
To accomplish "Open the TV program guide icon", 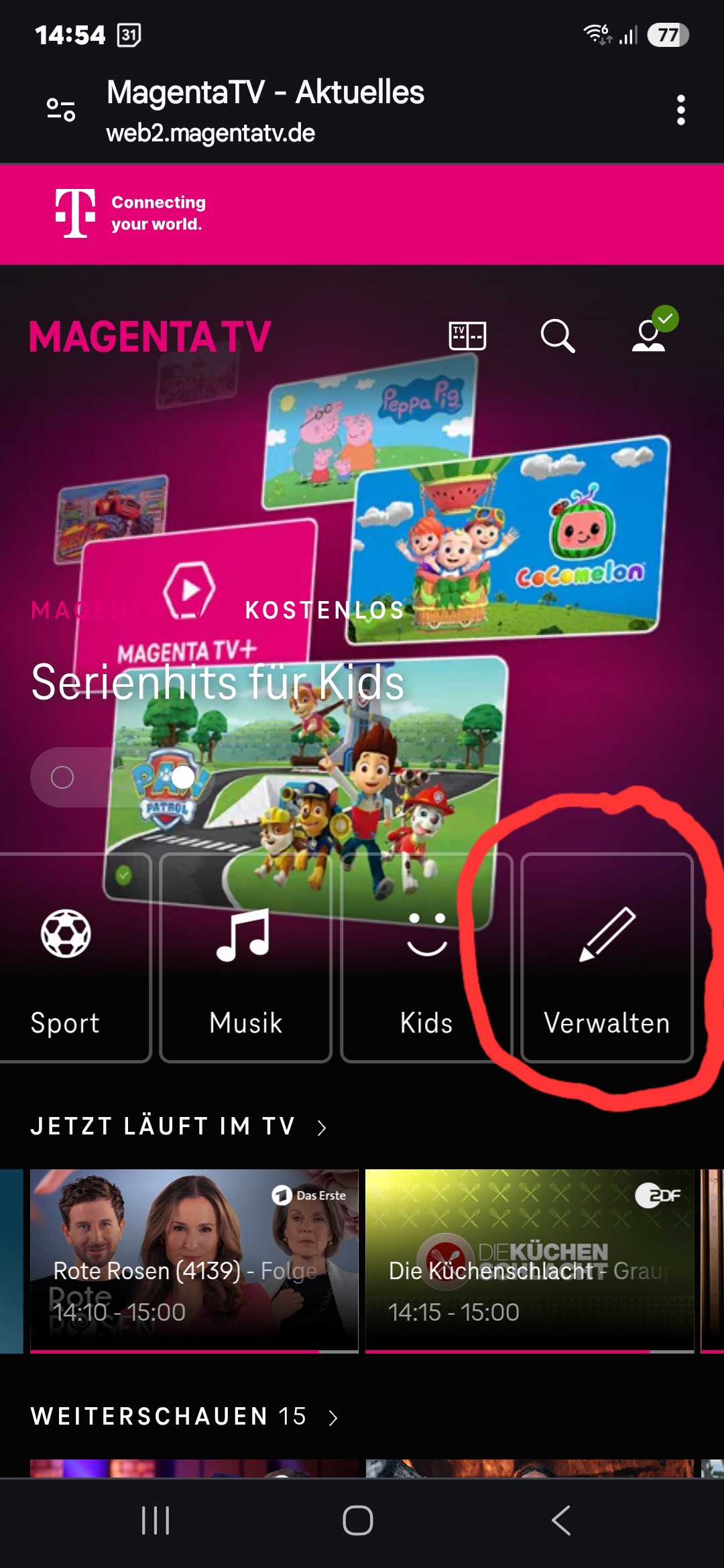I will [467, 335].
